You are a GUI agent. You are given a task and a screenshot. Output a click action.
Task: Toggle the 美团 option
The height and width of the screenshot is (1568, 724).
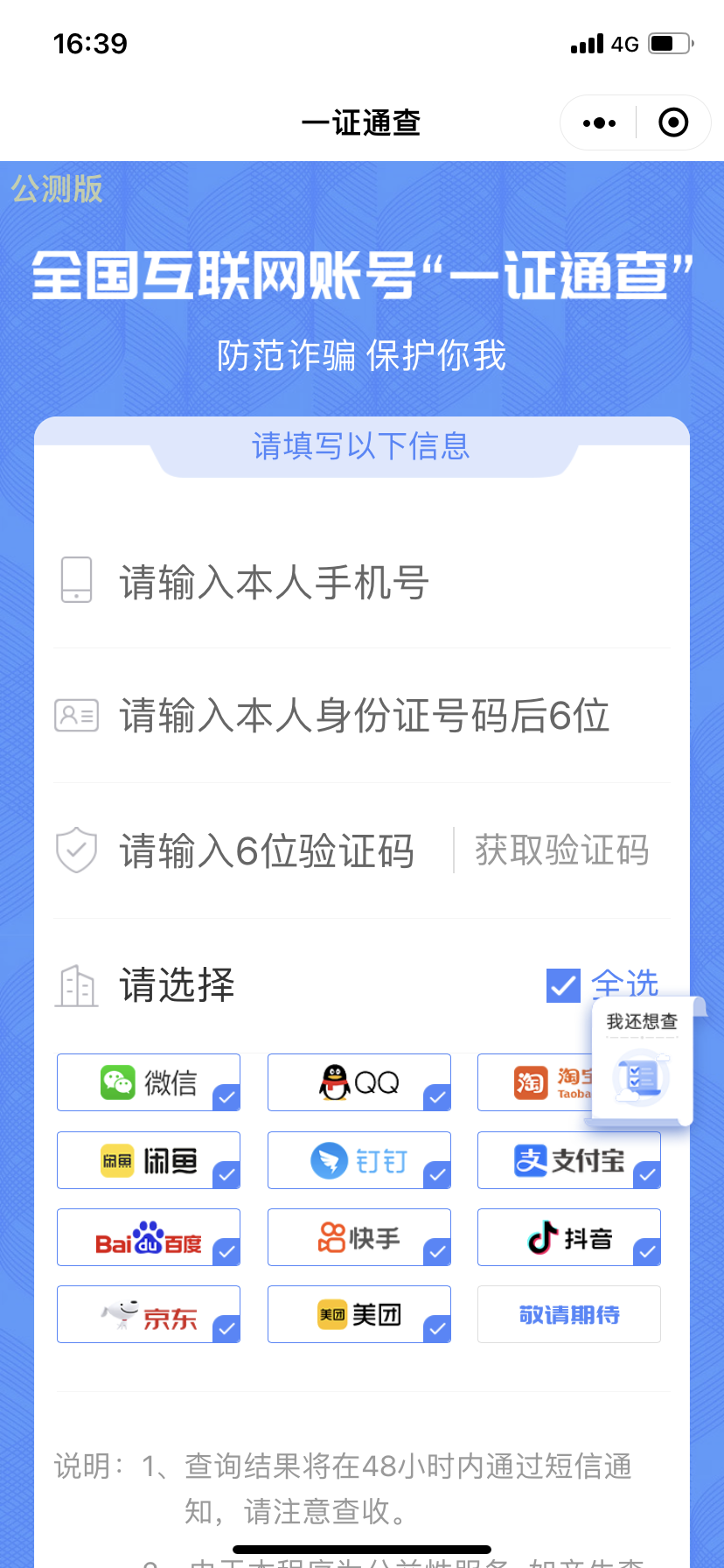[x=359, y=1314]
